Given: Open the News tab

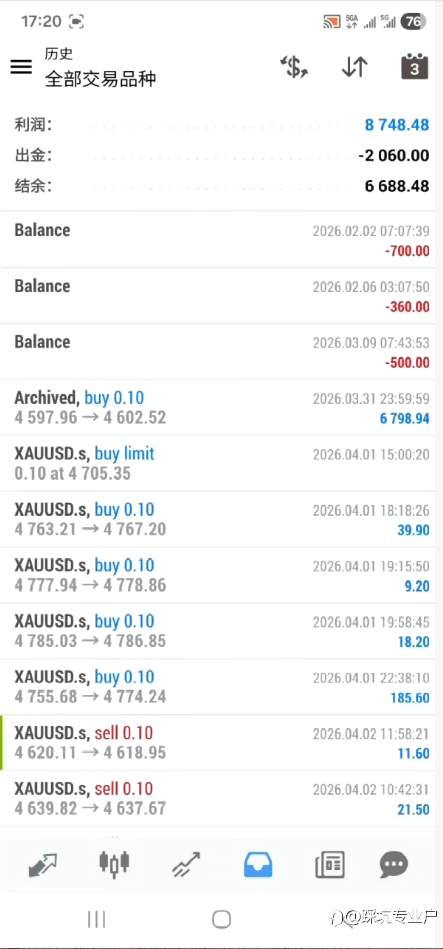Looking at the screenshot, I should click(x=330, y=864).
